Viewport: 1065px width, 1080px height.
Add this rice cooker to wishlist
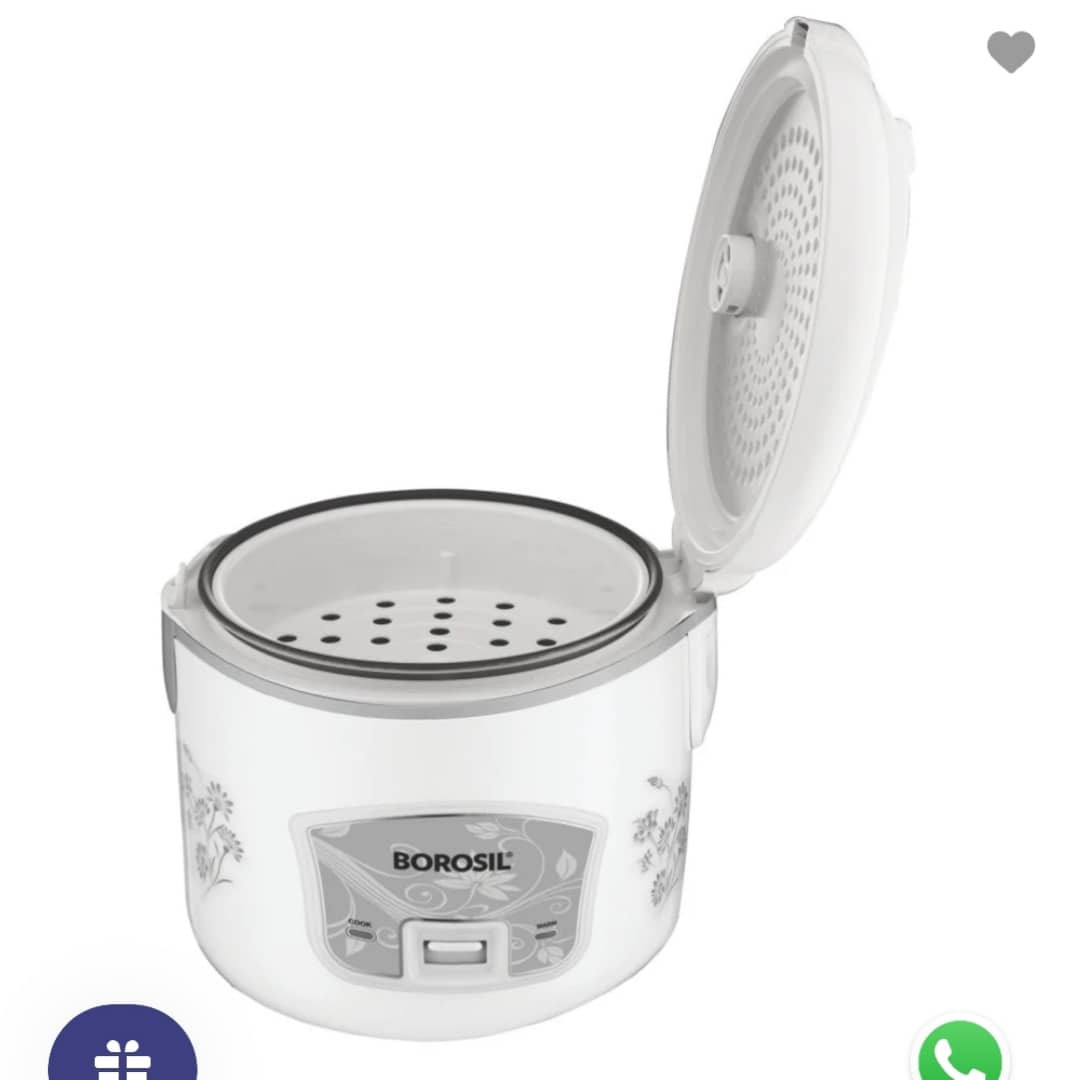click(x=1010, y=52)
